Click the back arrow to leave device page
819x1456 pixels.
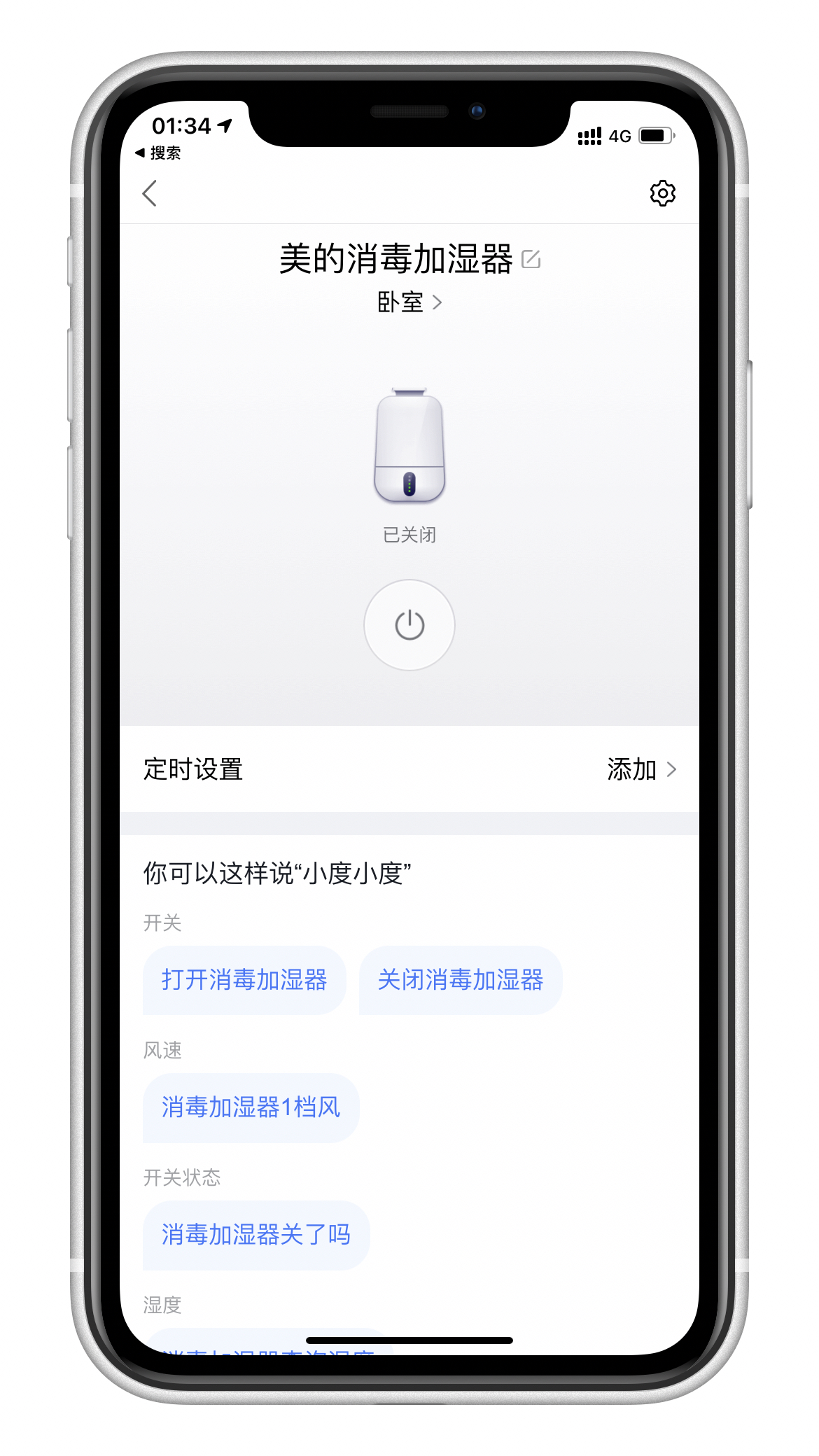[x=150, y=193]
